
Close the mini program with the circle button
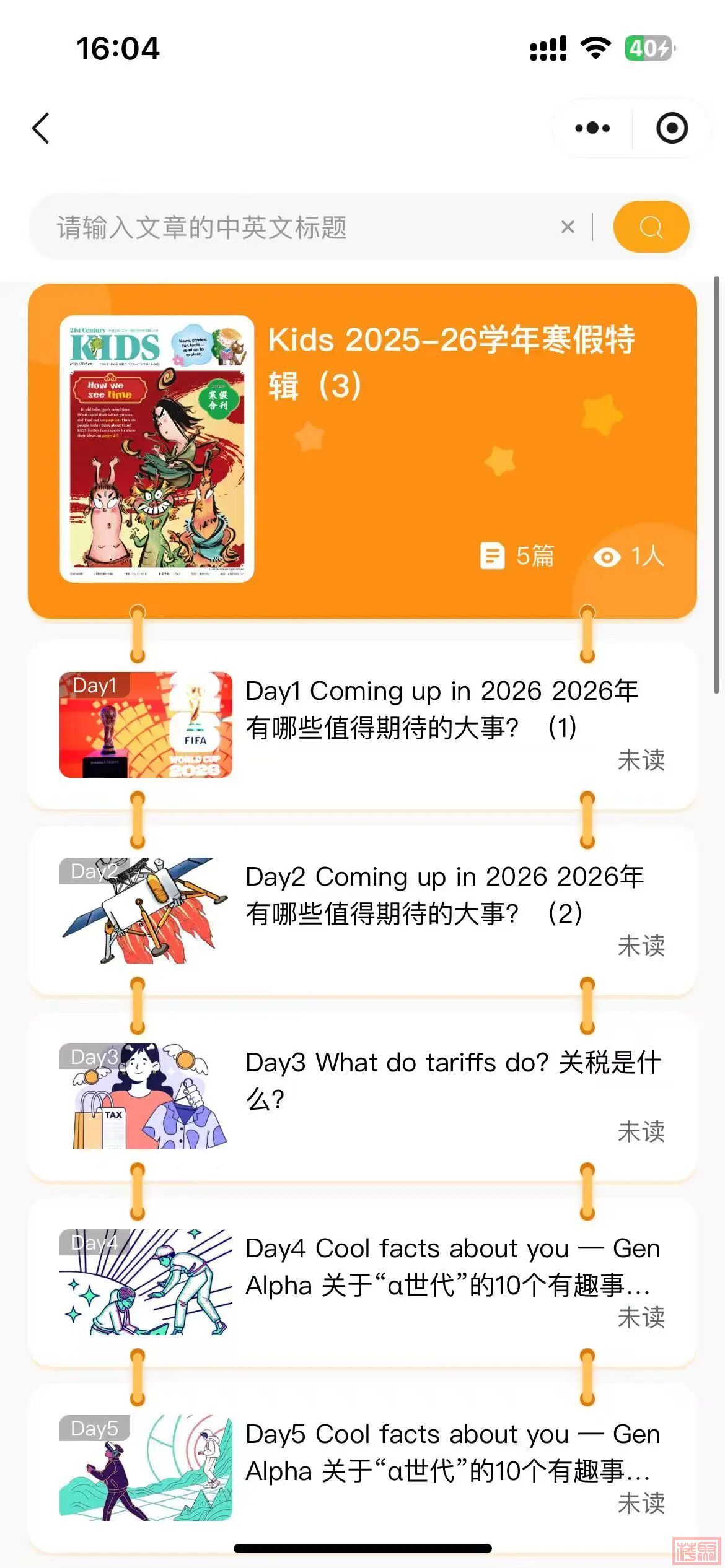672,128
